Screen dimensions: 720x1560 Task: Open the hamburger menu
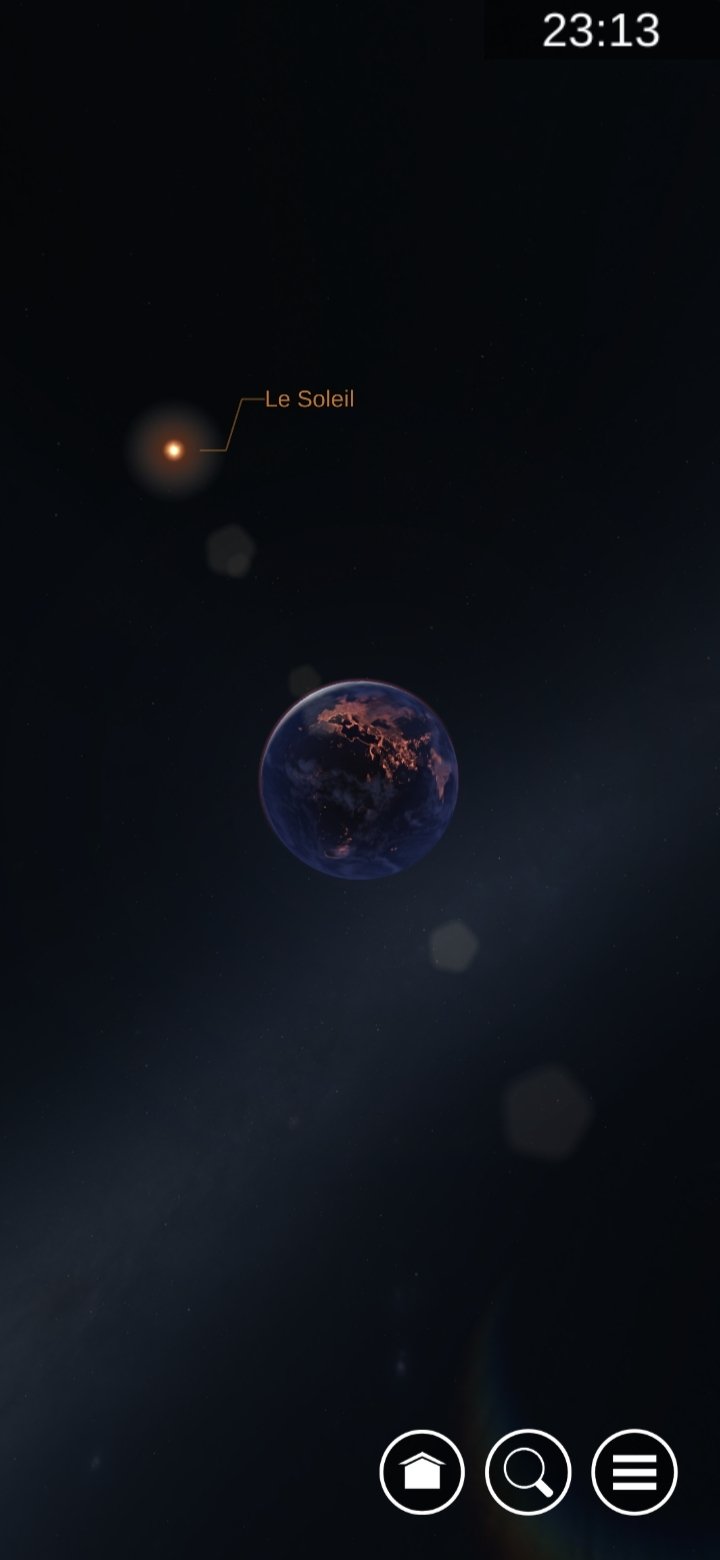pyautogui.click(x=634, y=1472)
